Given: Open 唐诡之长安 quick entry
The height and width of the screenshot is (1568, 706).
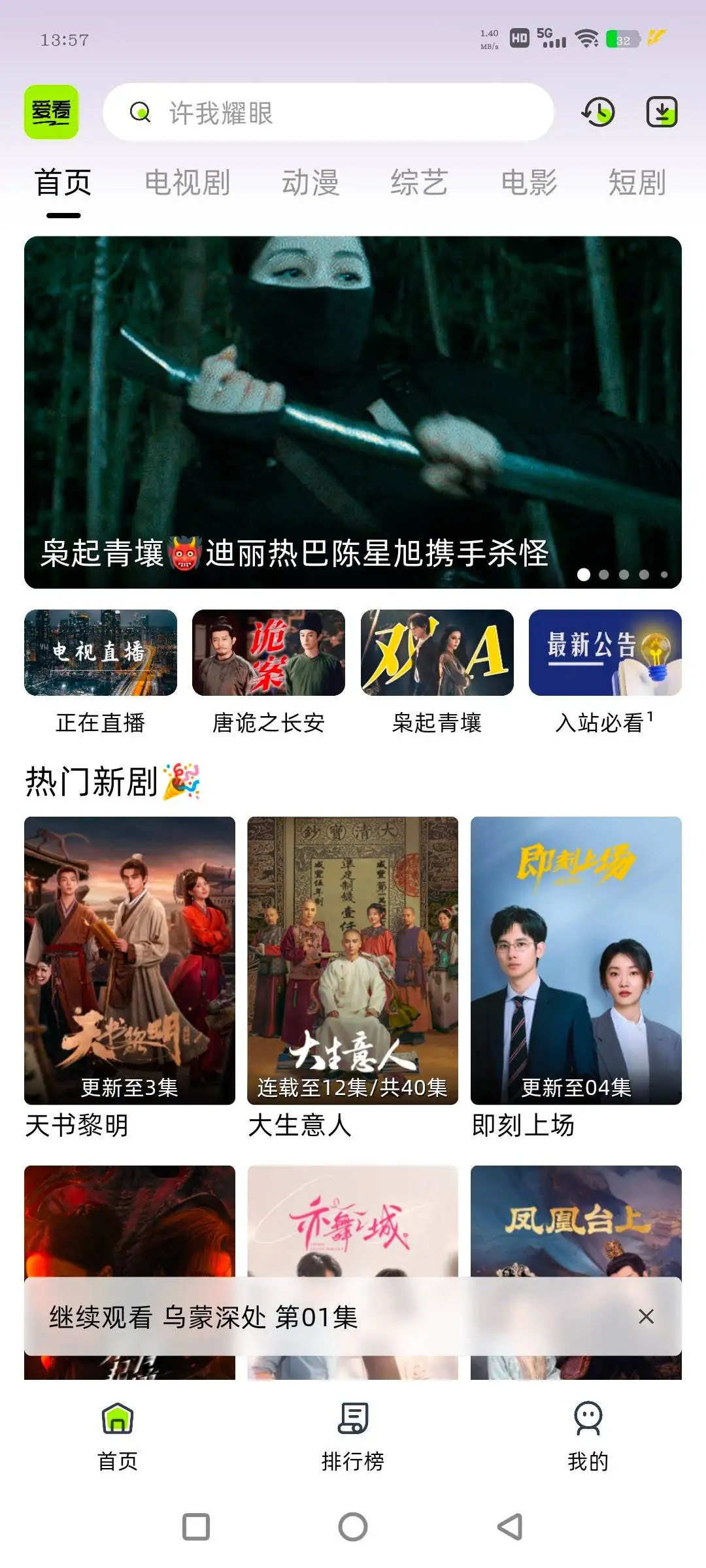Looking at the screenshot, I should [x=268, y=653].
